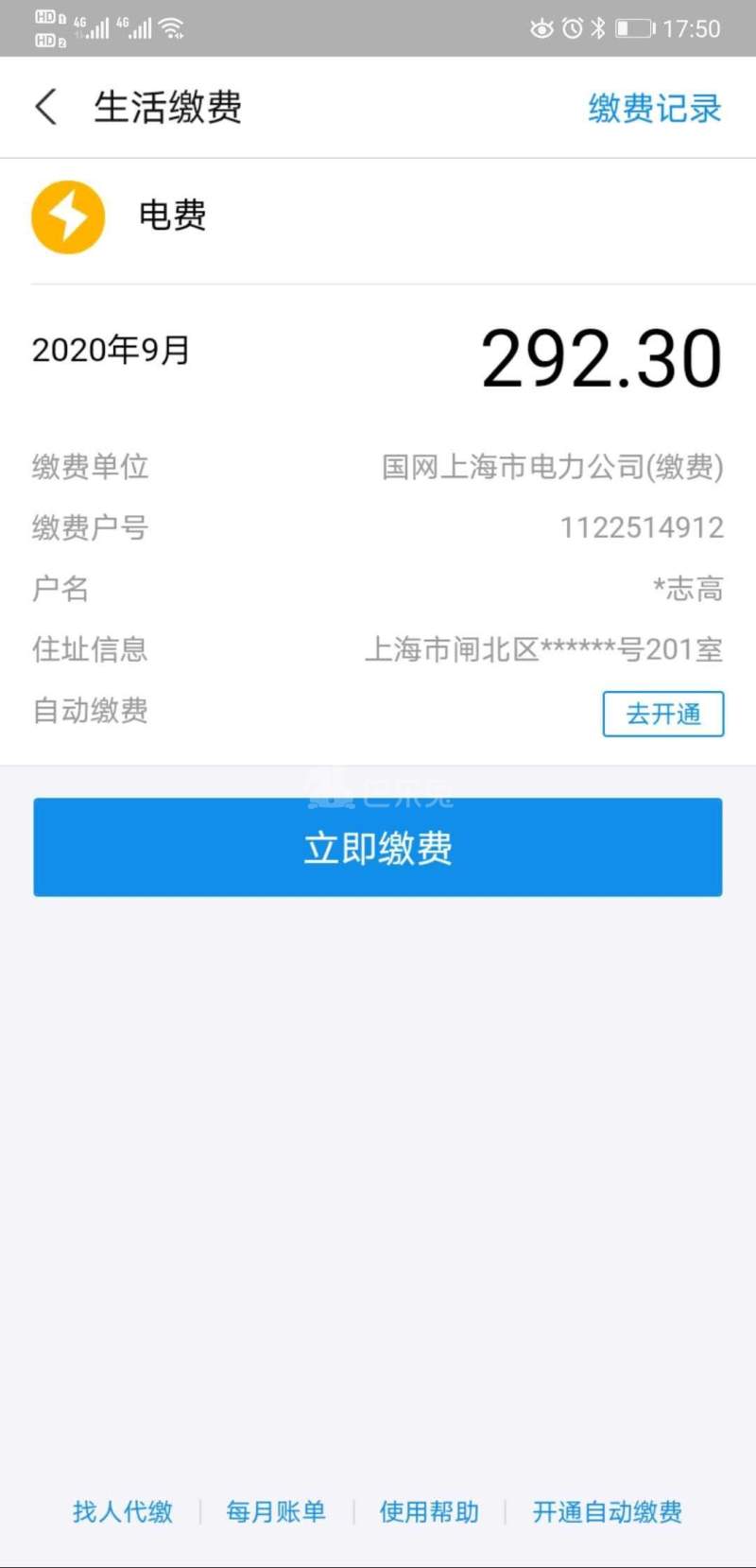Pay the bill with 立即缴费

tap(378, 847)
